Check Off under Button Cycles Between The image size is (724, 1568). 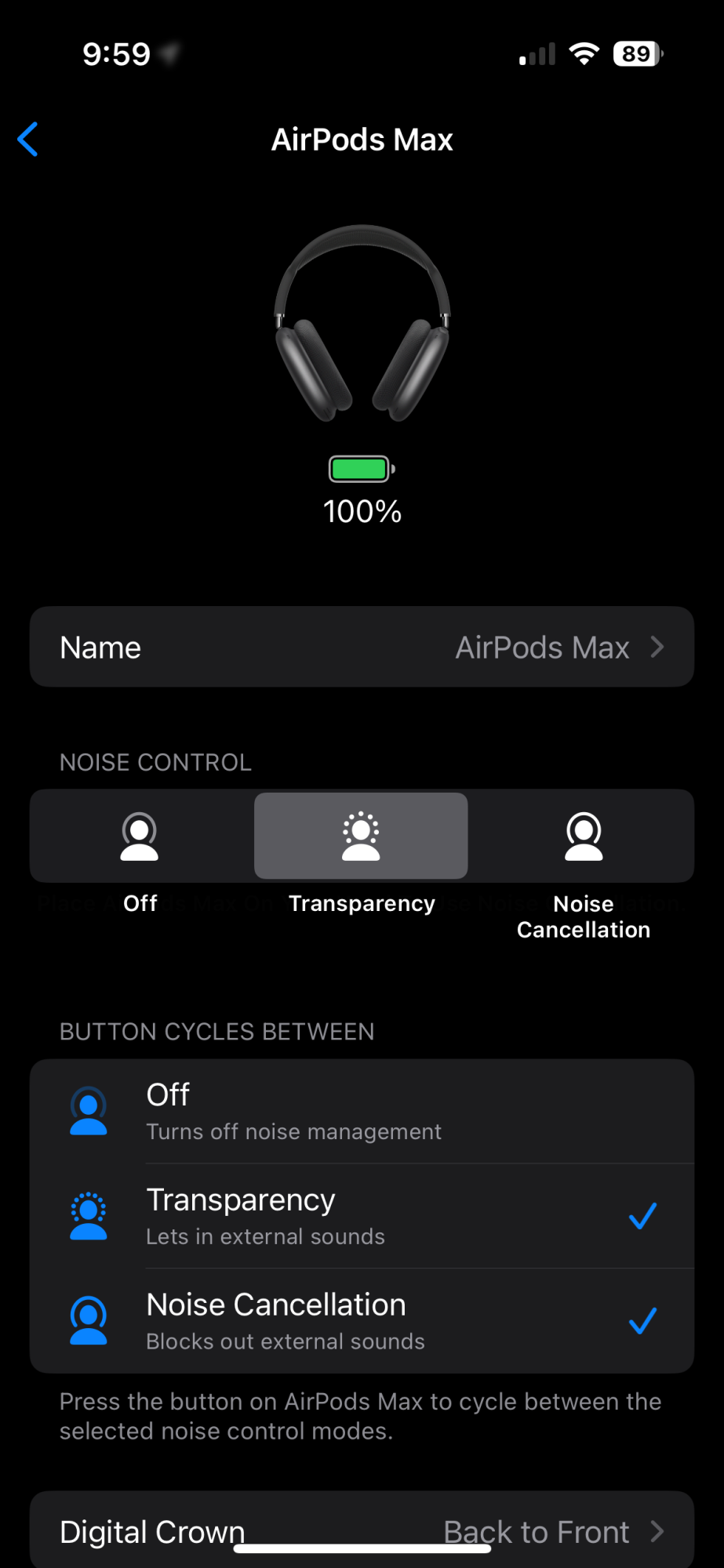click(x=362, y=1111)
